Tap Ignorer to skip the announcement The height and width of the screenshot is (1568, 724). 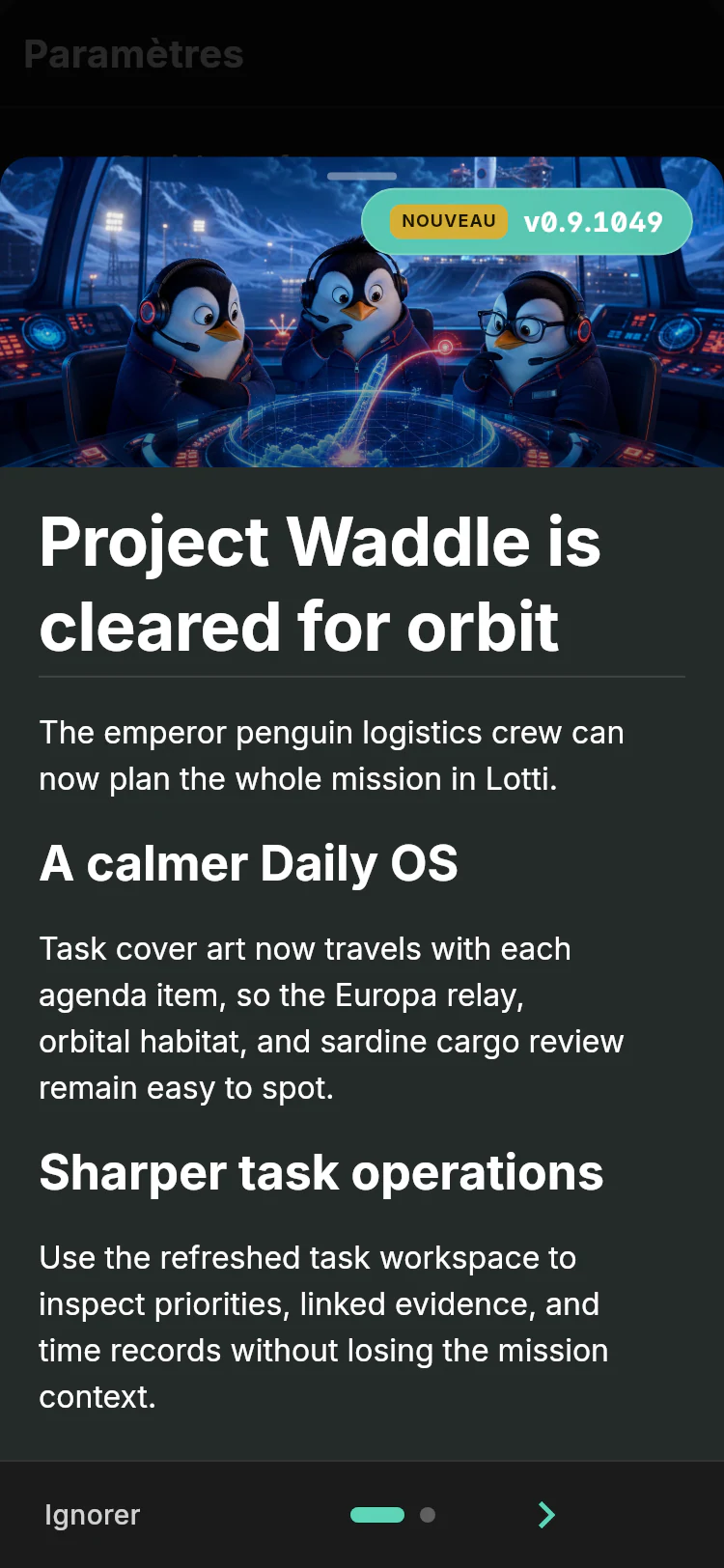pyautogui.click(x=92, y=1514)
